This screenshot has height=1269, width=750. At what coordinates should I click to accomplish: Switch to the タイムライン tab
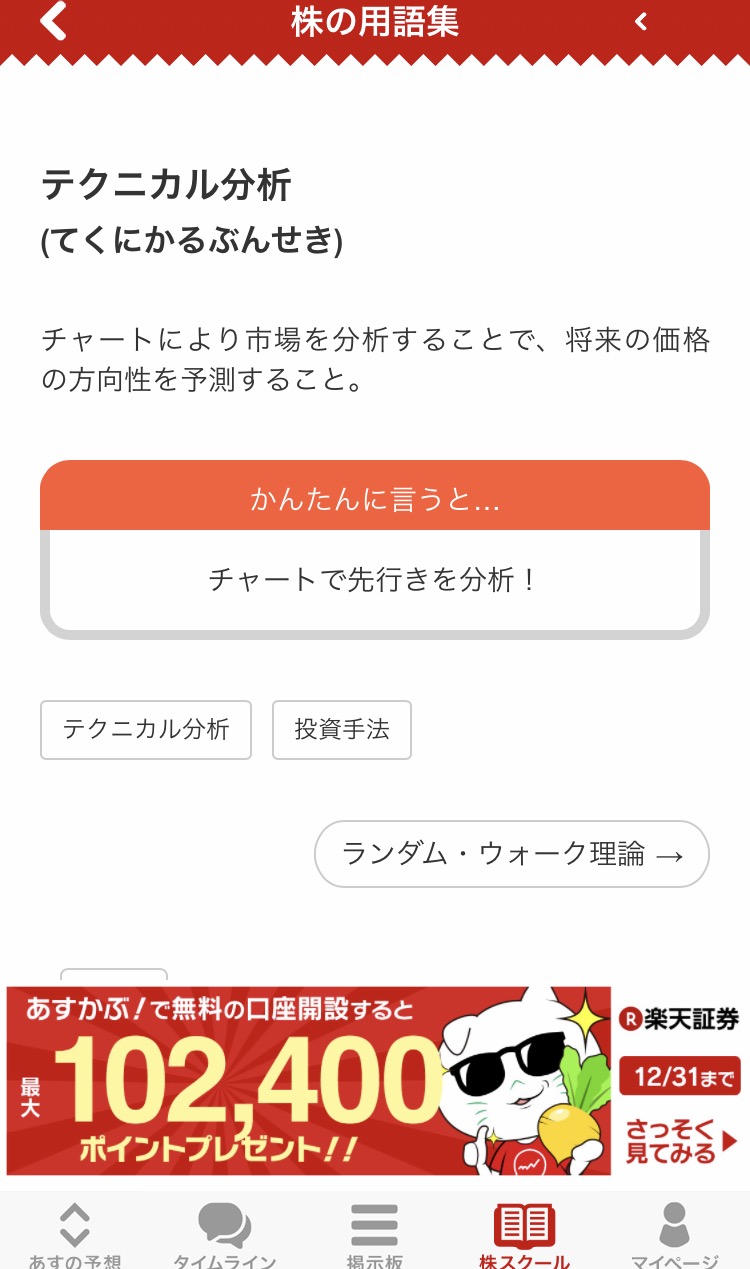pos(225,1236)
